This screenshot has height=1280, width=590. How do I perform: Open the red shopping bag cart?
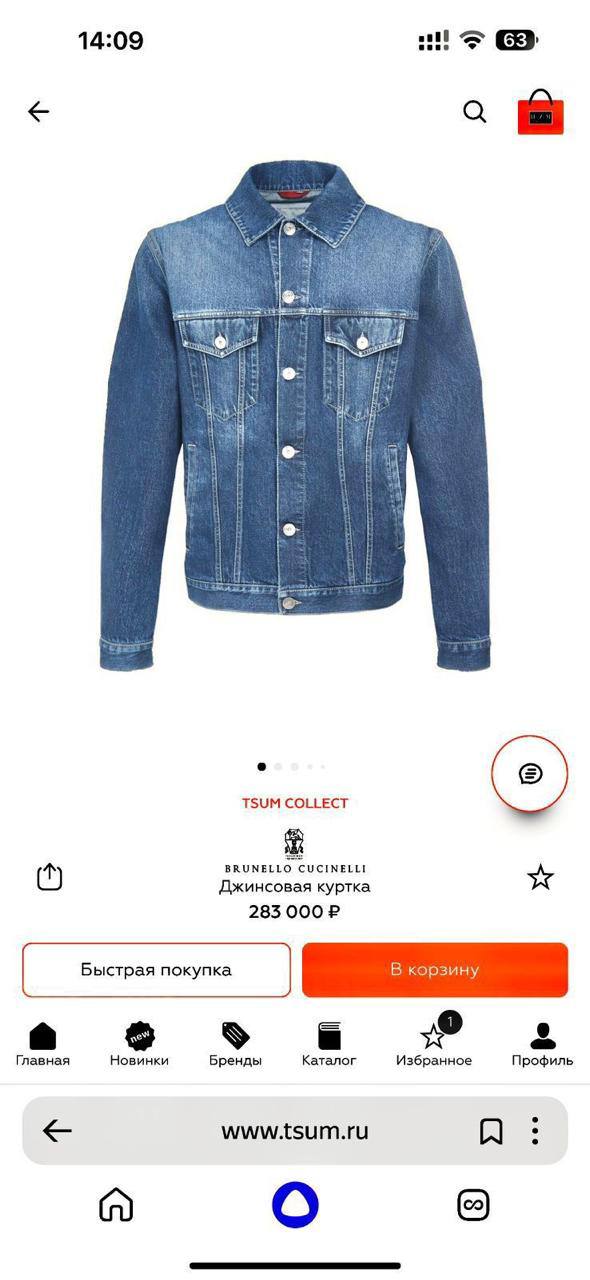click(x=540, y=111)
